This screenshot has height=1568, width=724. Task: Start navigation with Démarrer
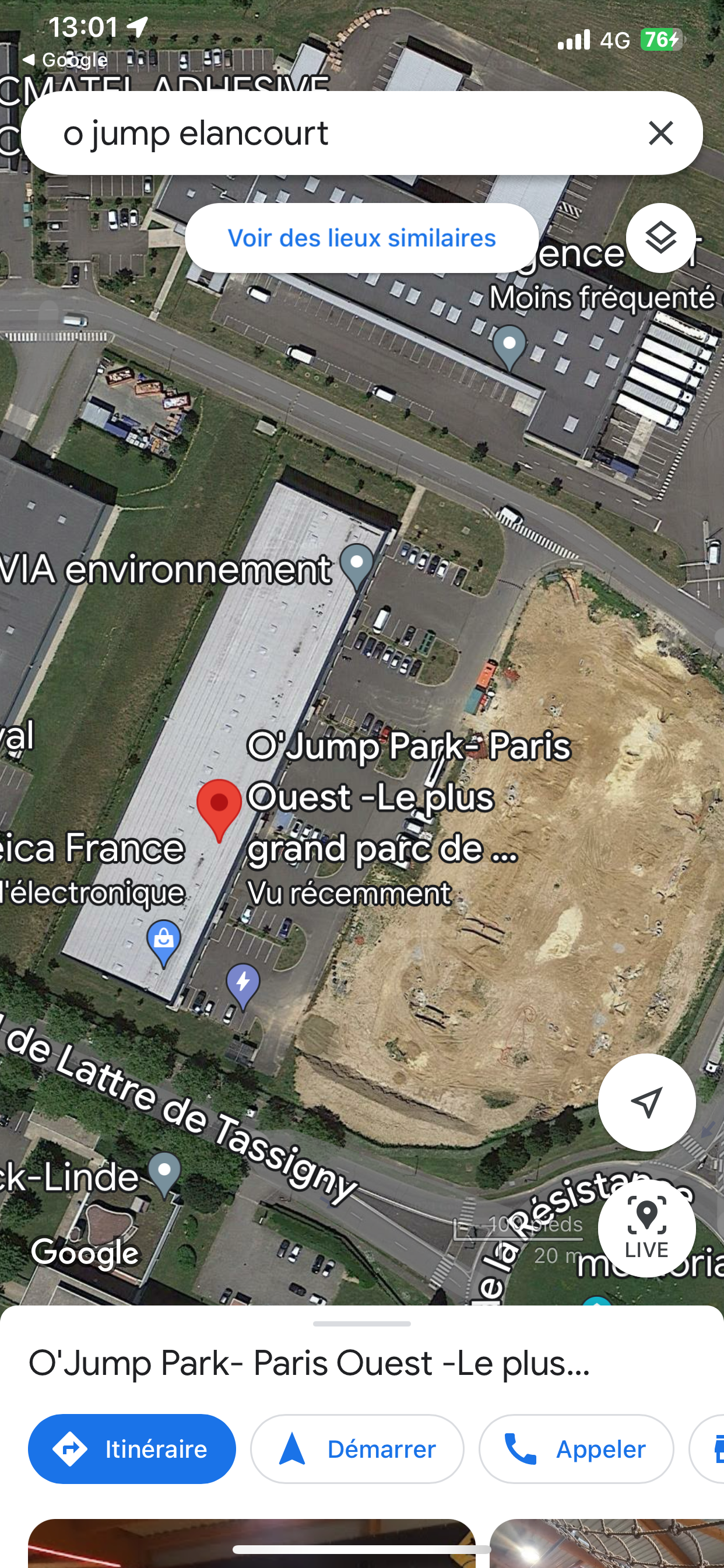[x=357, y=1448]
